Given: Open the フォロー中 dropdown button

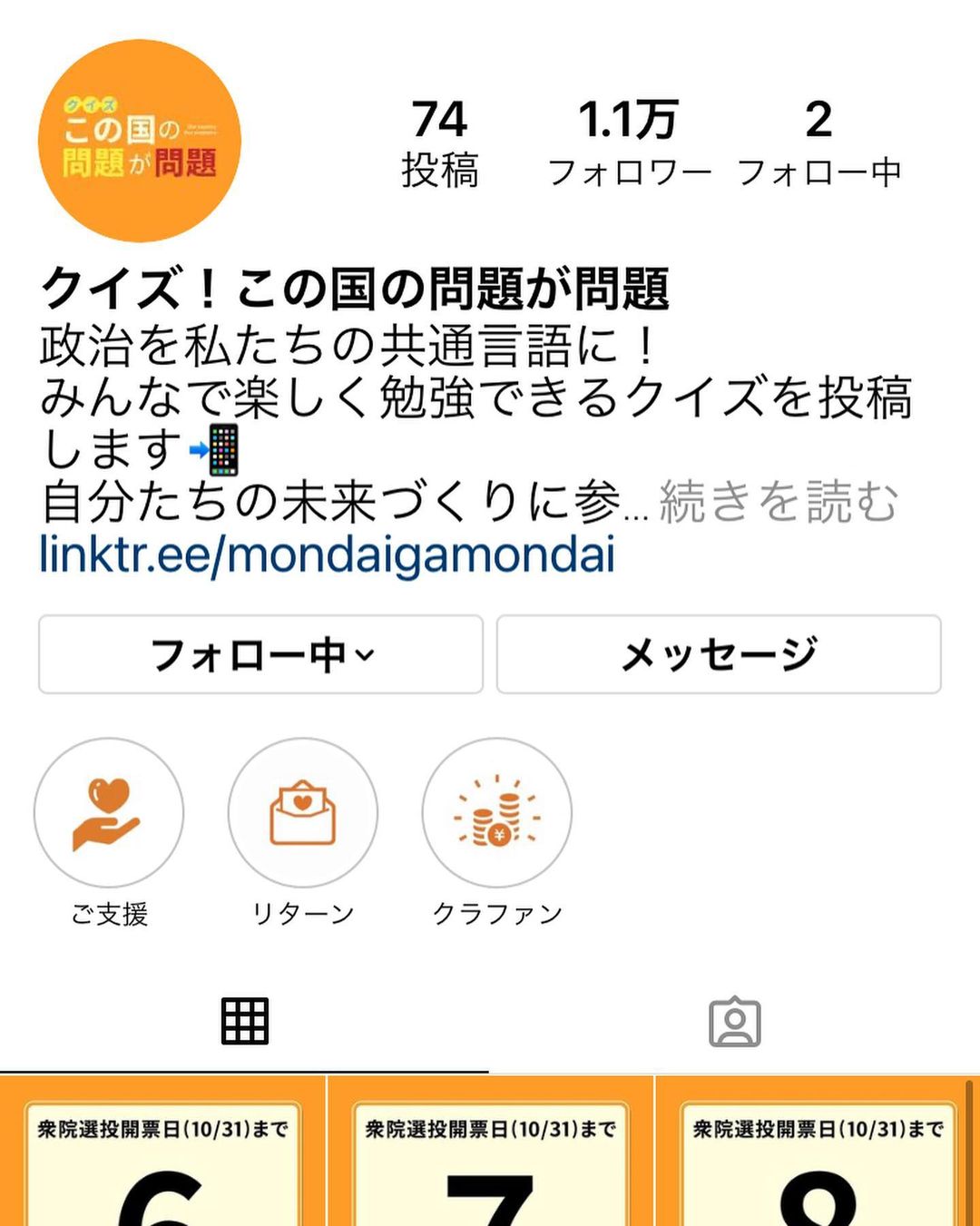Looking at the screenshot, I should point(260,654).
